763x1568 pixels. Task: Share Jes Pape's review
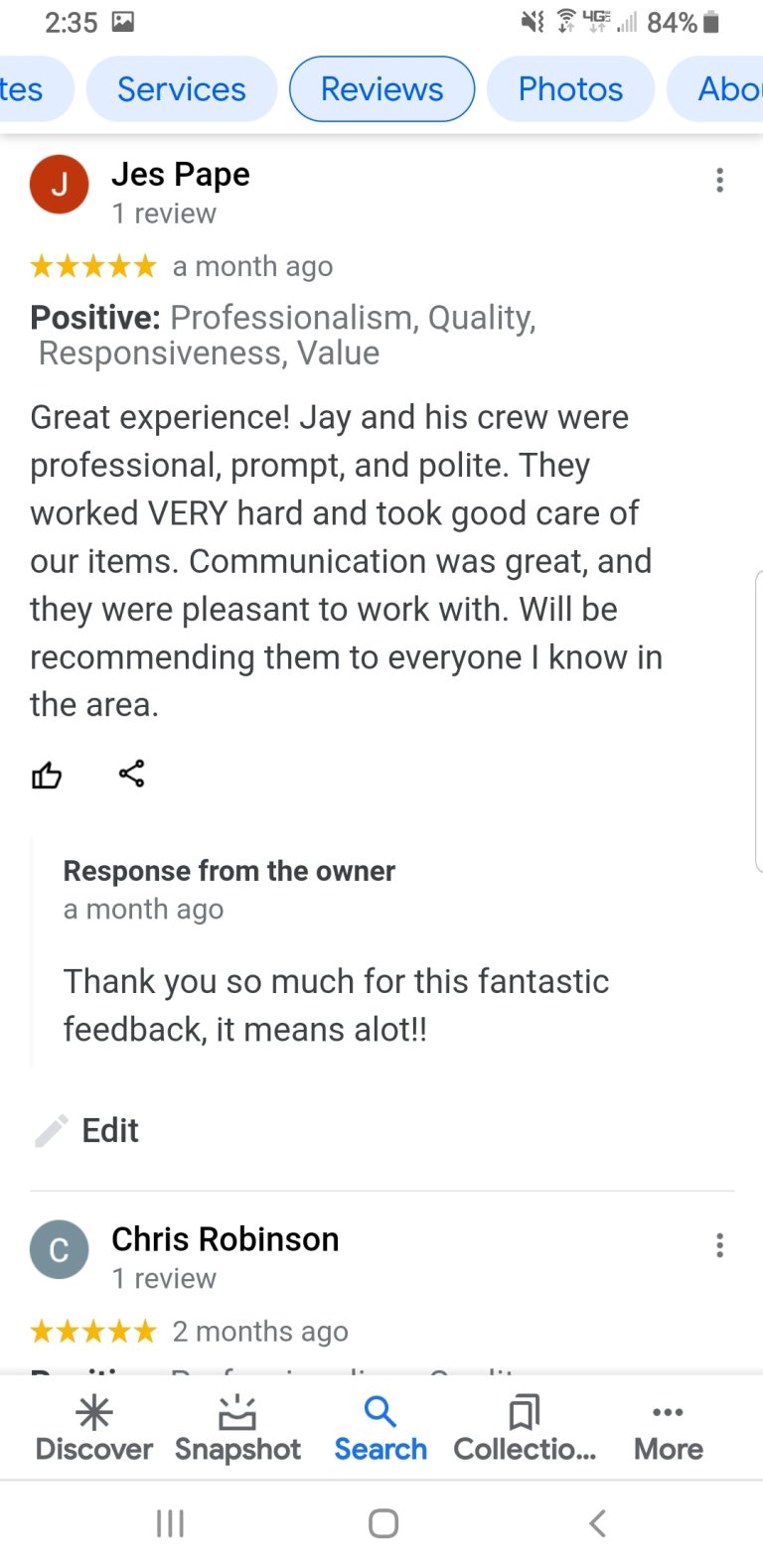(131, 774)
